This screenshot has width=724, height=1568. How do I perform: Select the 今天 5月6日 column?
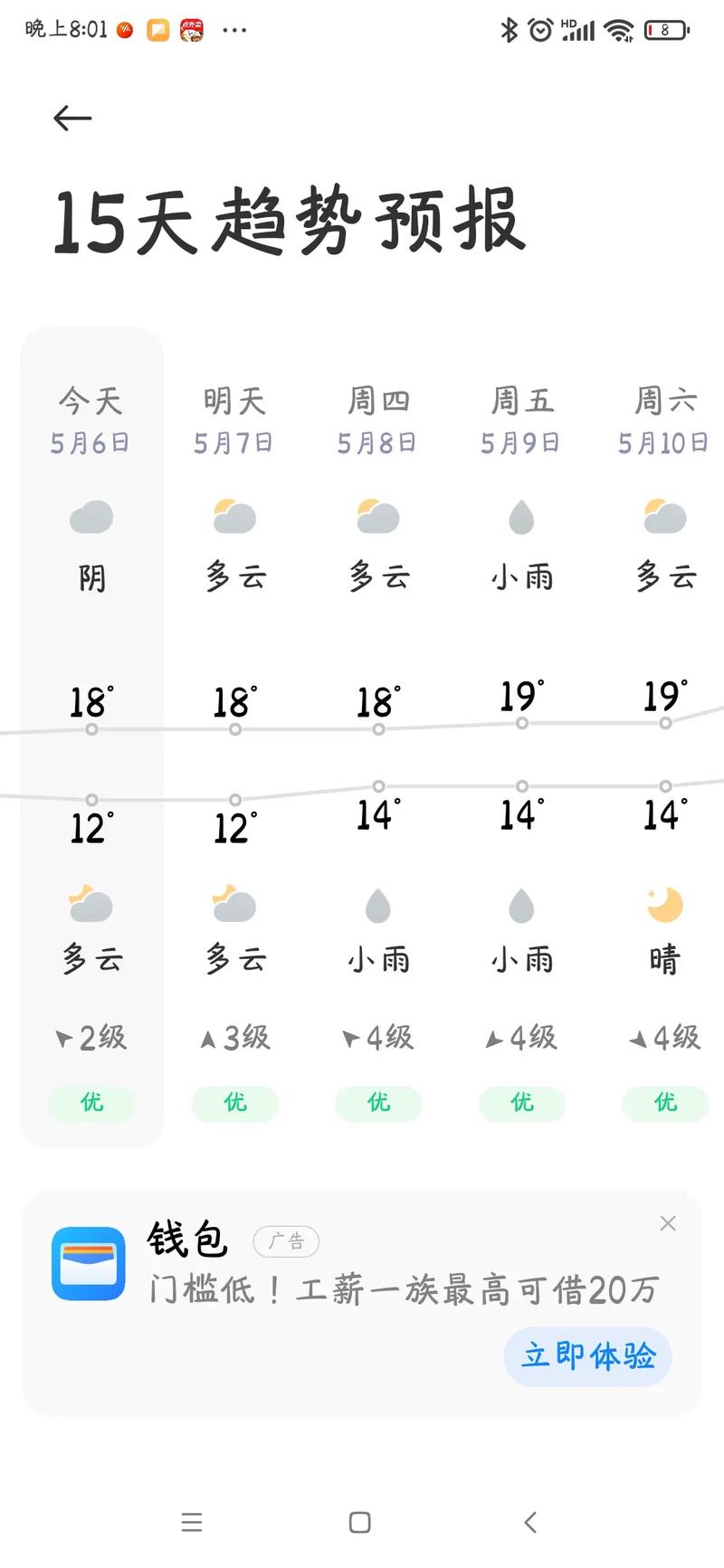[90, 421]
